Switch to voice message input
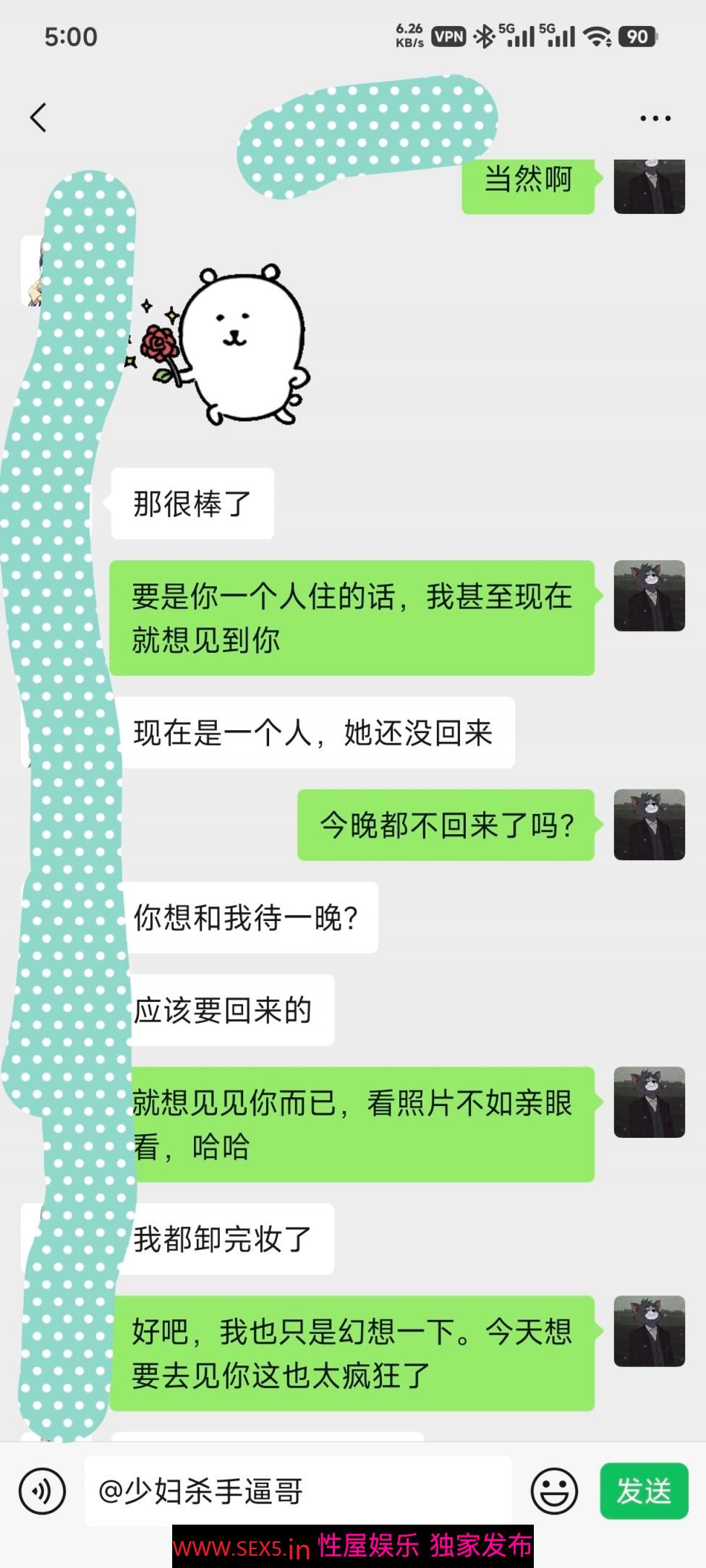Image resolution: width=706 pixels, height=1568 pixels. click(42, 1491)
